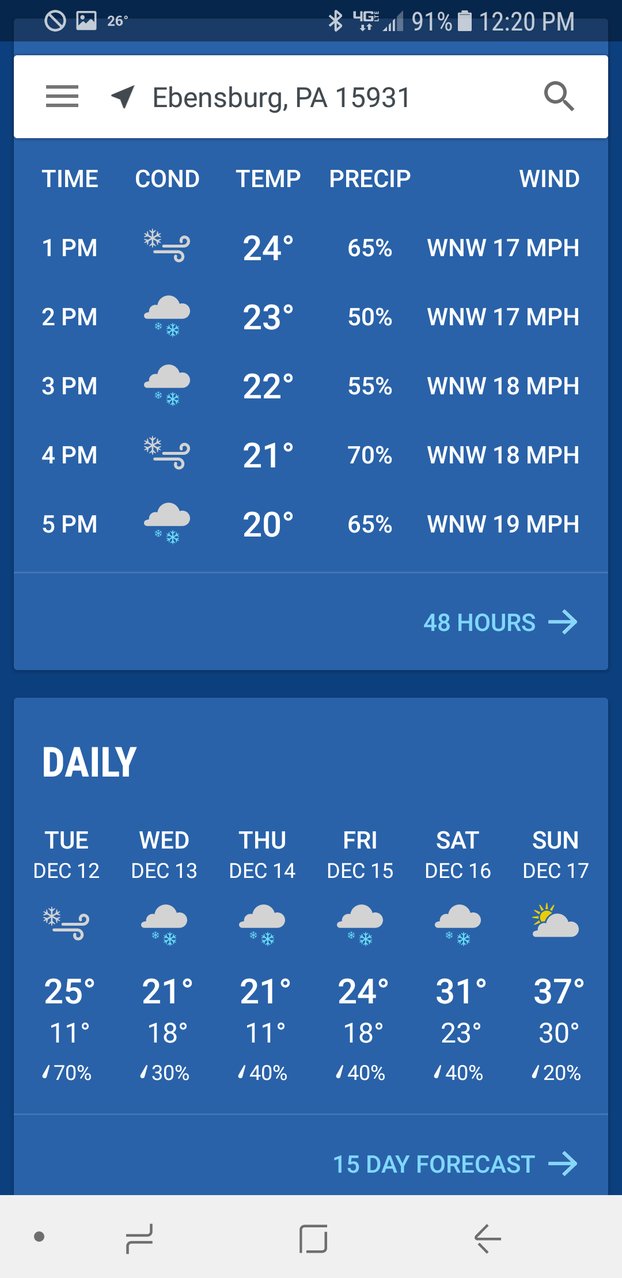622x1278 pixels.
Task: Open Wednesday Dec 13 daily forecast
Action: pos(165,955)
